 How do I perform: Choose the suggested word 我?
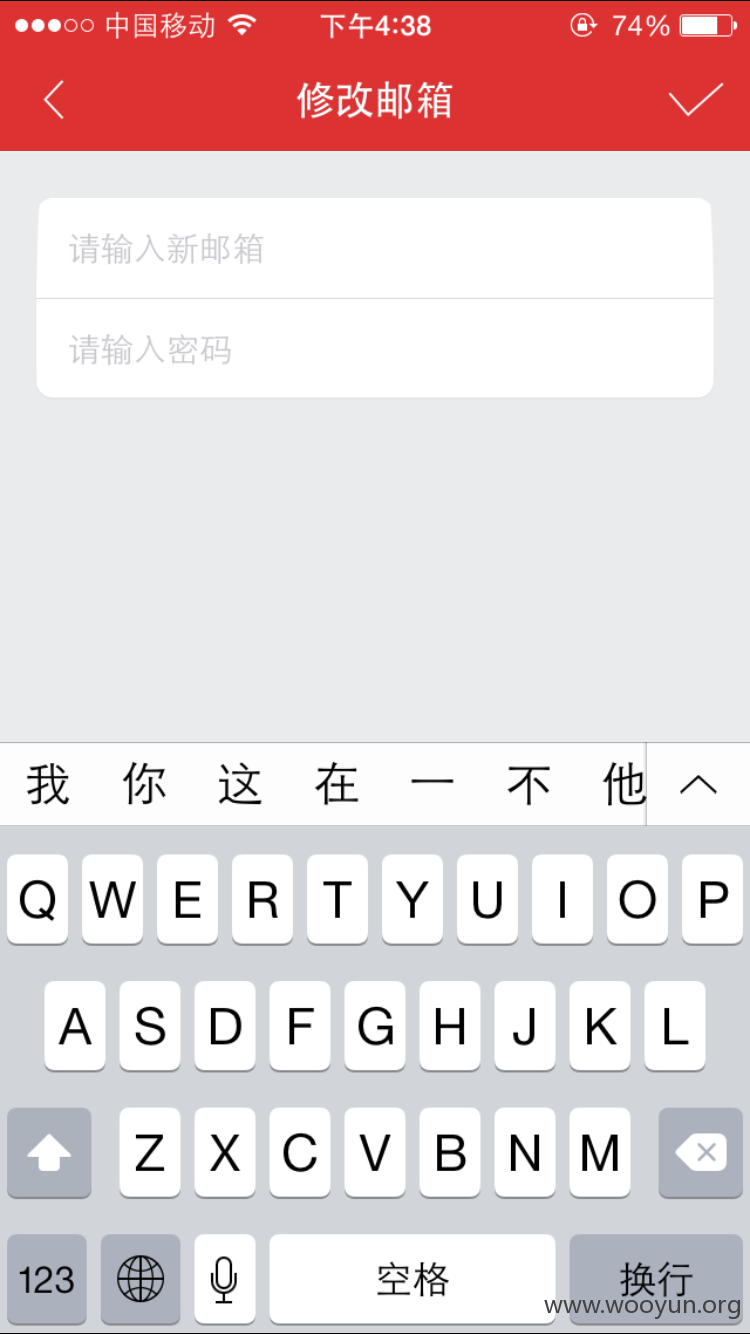click(48, 785)
